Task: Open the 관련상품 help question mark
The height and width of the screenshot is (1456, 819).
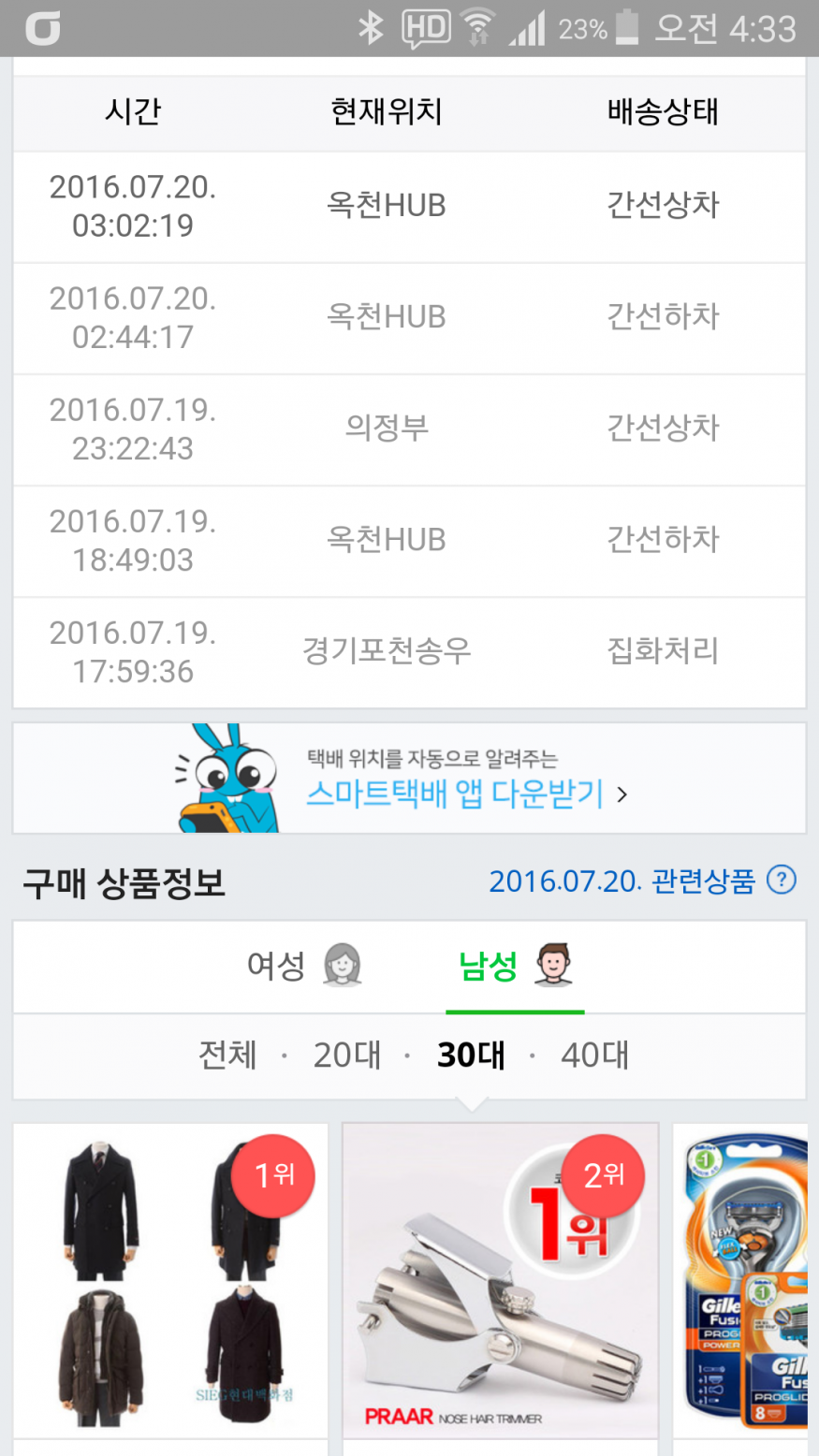Action: (x=781, y=880)
